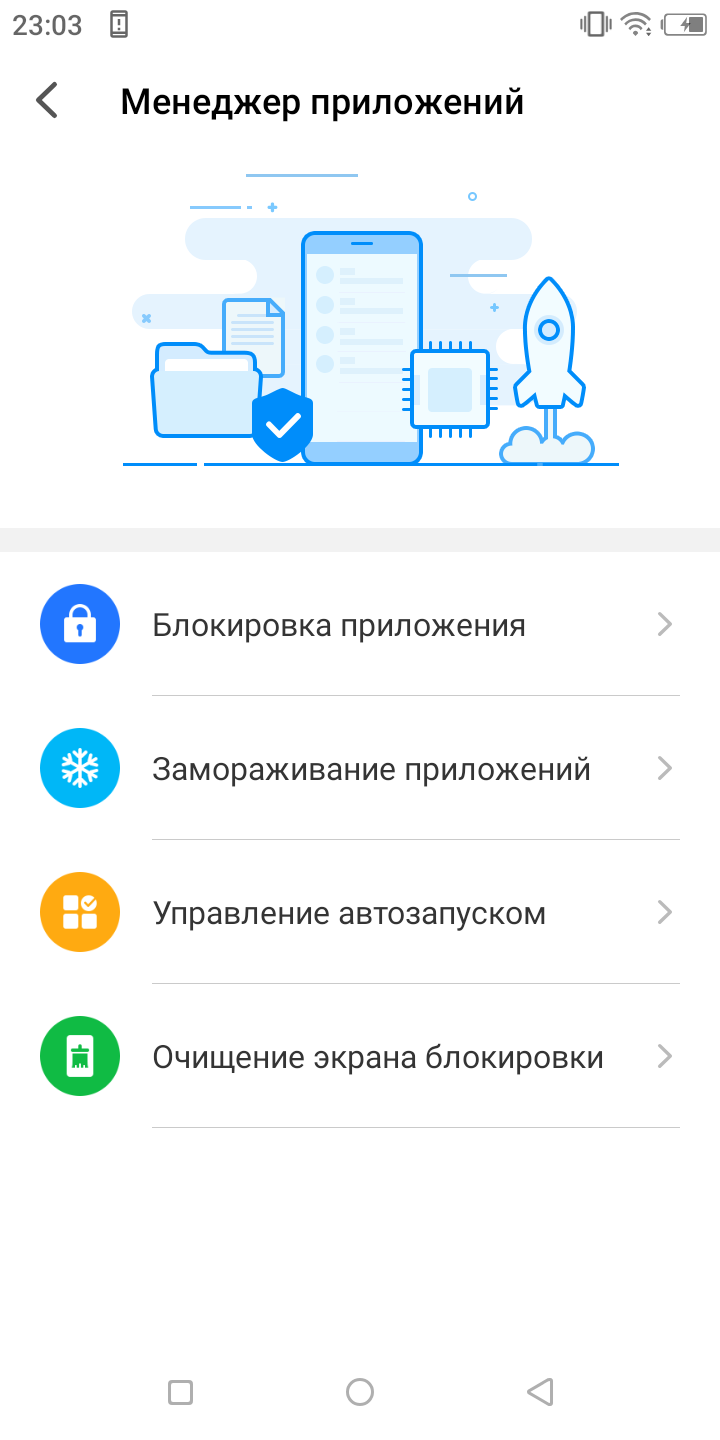Open Очищение экрана блокировки

point(360,1058)
